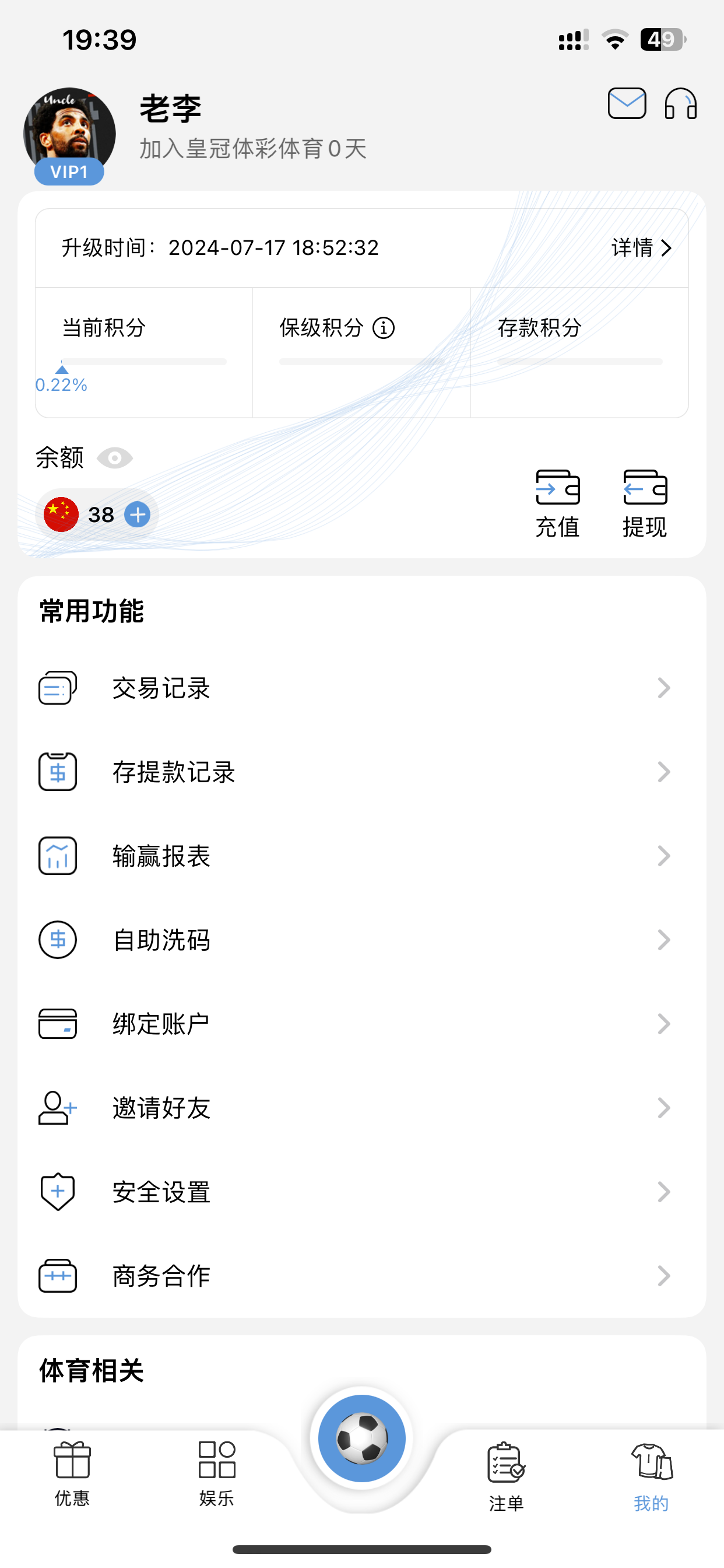Open 安全设置 security settings

tap(361, 1192)
